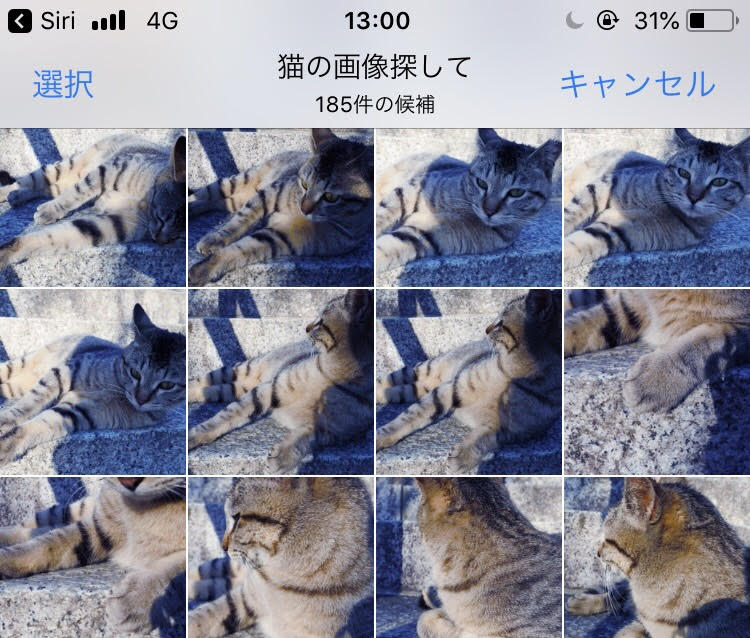
Task: Open the close-up photo of the cat's paw
Action: [x=656, y=381]
